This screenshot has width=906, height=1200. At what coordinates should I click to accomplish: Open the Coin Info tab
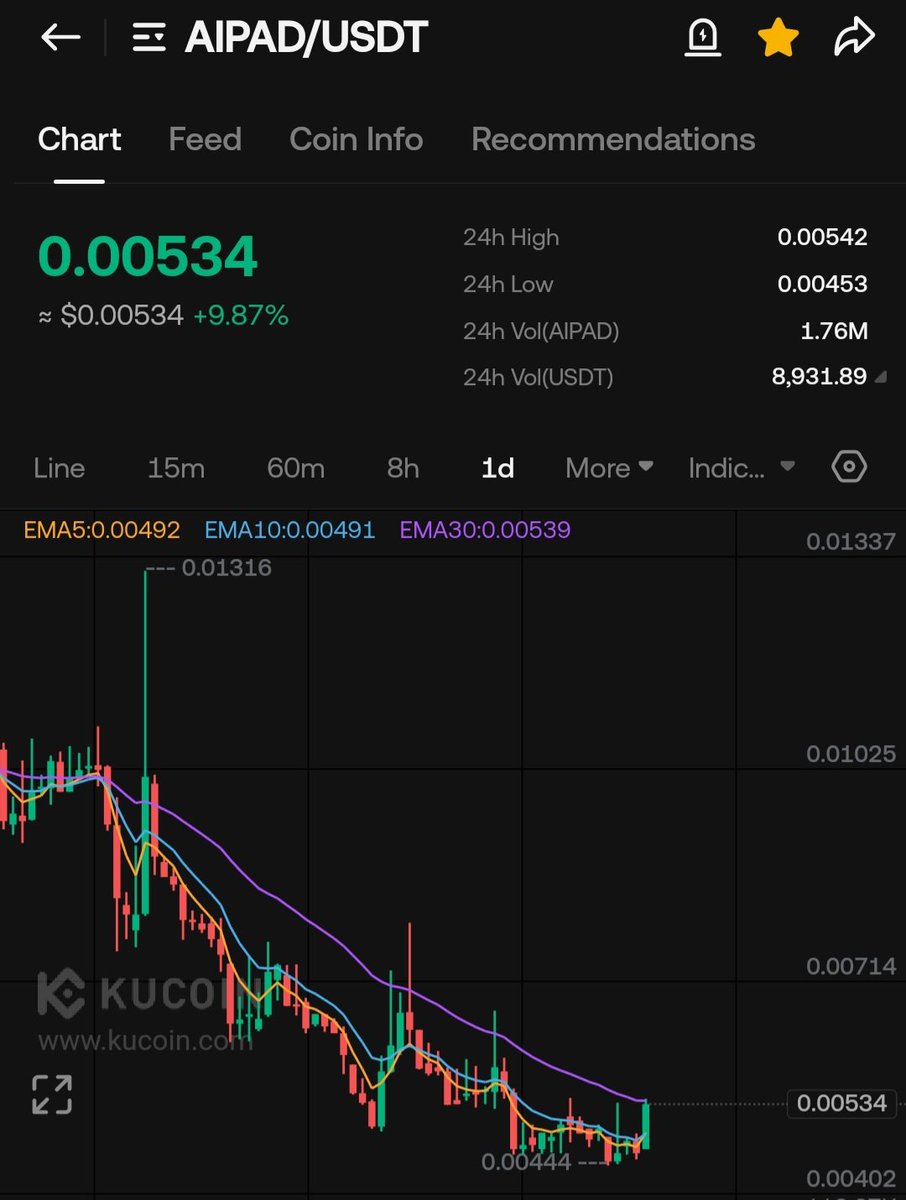tap(356, 139)
